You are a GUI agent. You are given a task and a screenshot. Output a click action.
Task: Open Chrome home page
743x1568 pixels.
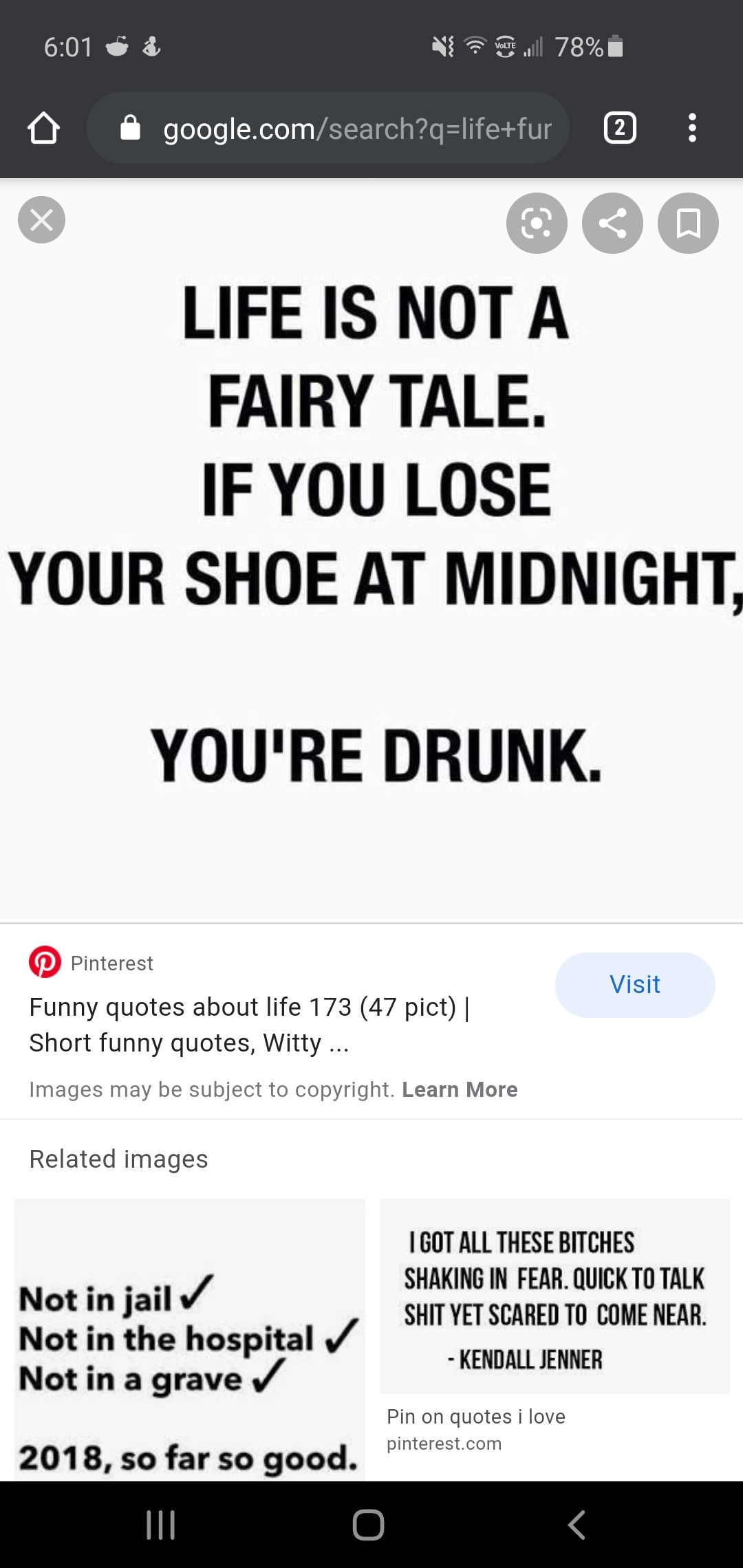43,128
